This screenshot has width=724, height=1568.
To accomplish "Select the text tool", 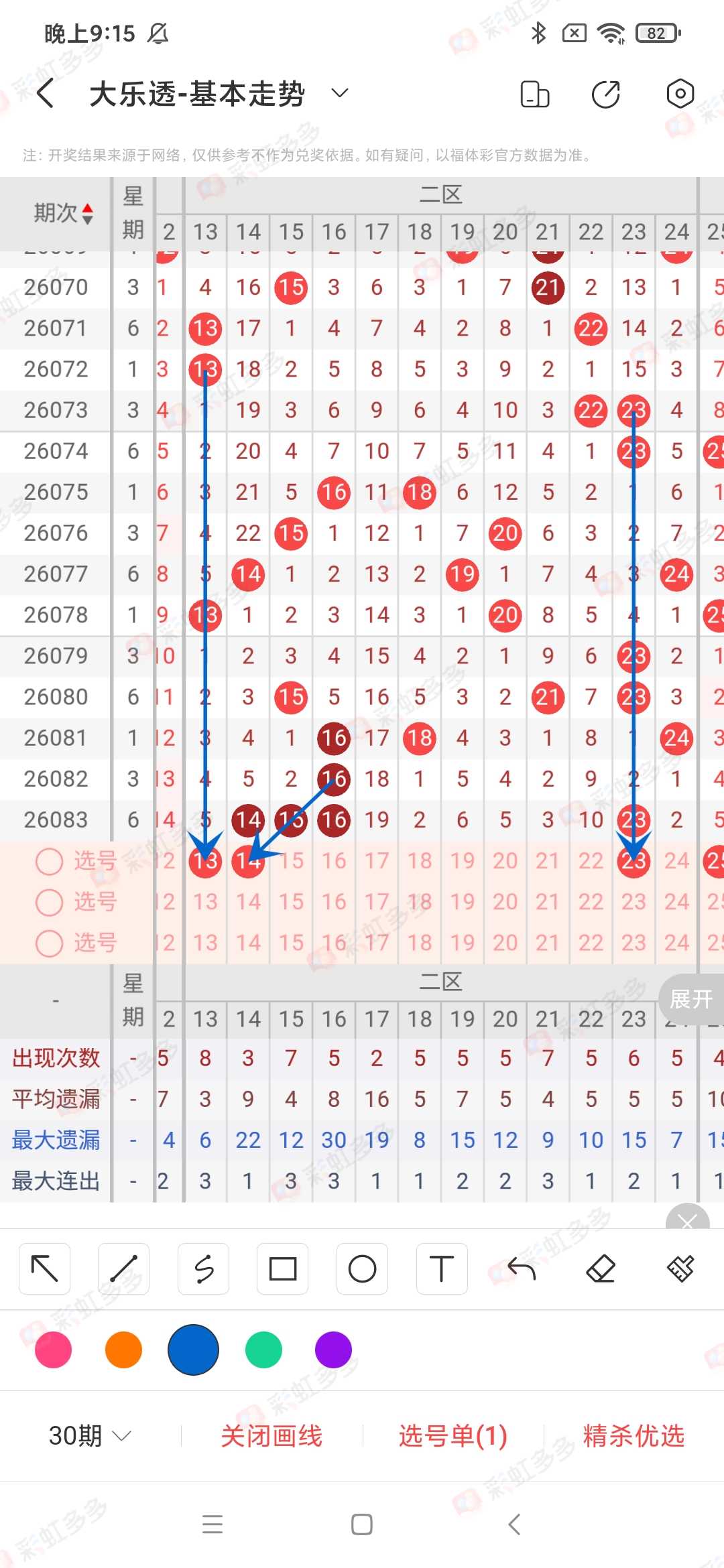I will [x=441, y=1268].
